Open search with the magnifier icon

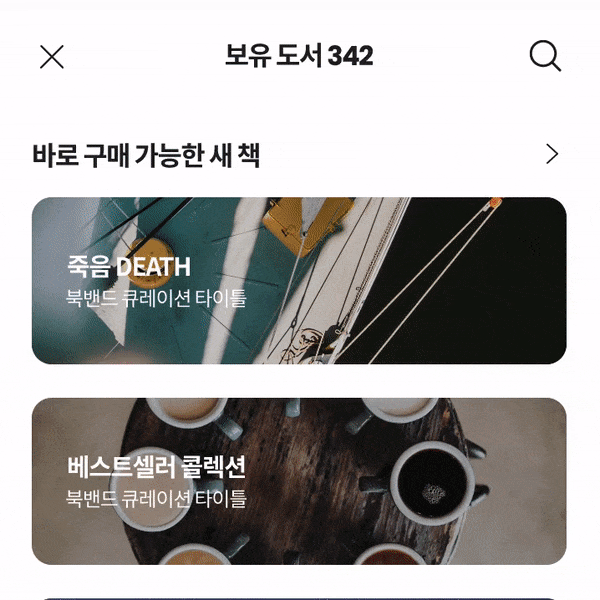tap(545, 56)
